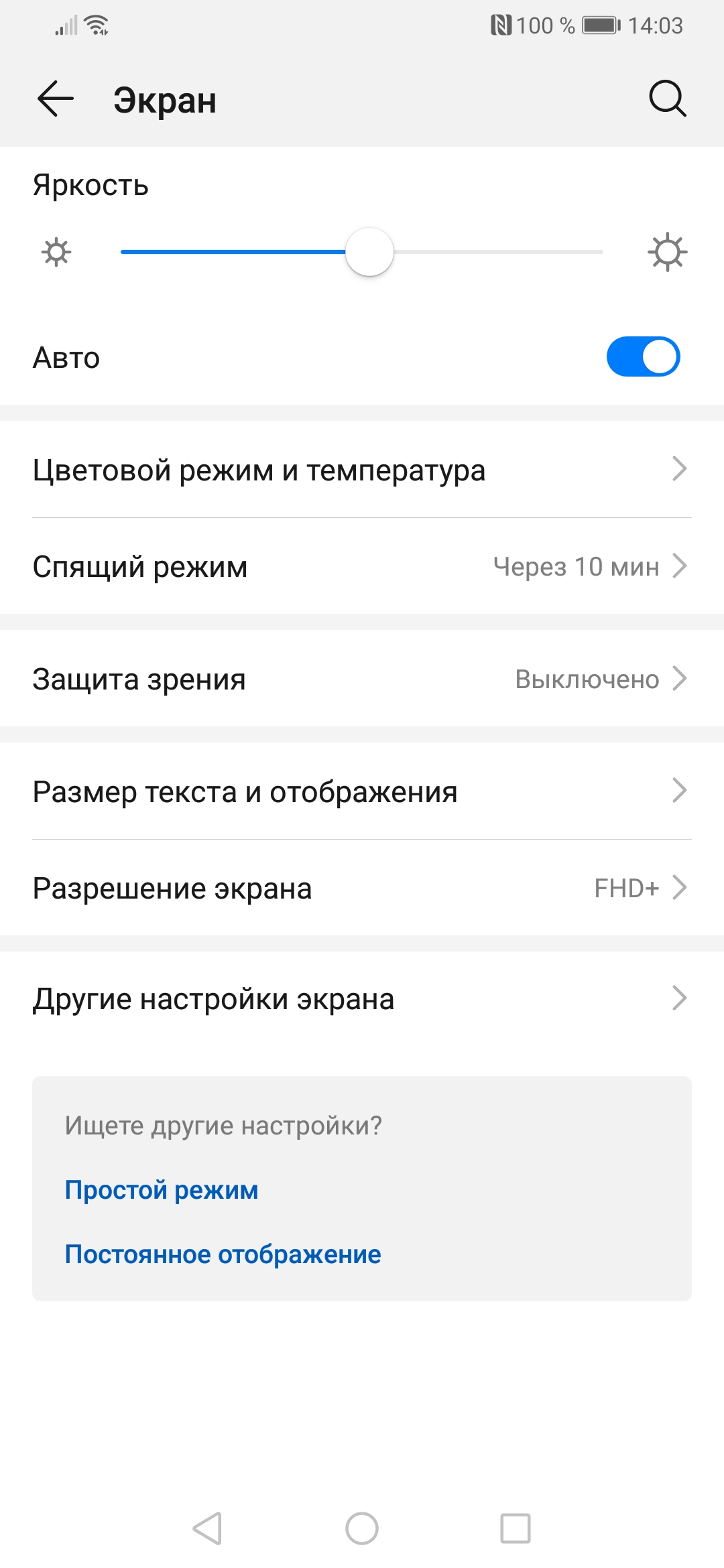
Task: Open Цветовой режим и температура
Action: [x=362, y=470]
